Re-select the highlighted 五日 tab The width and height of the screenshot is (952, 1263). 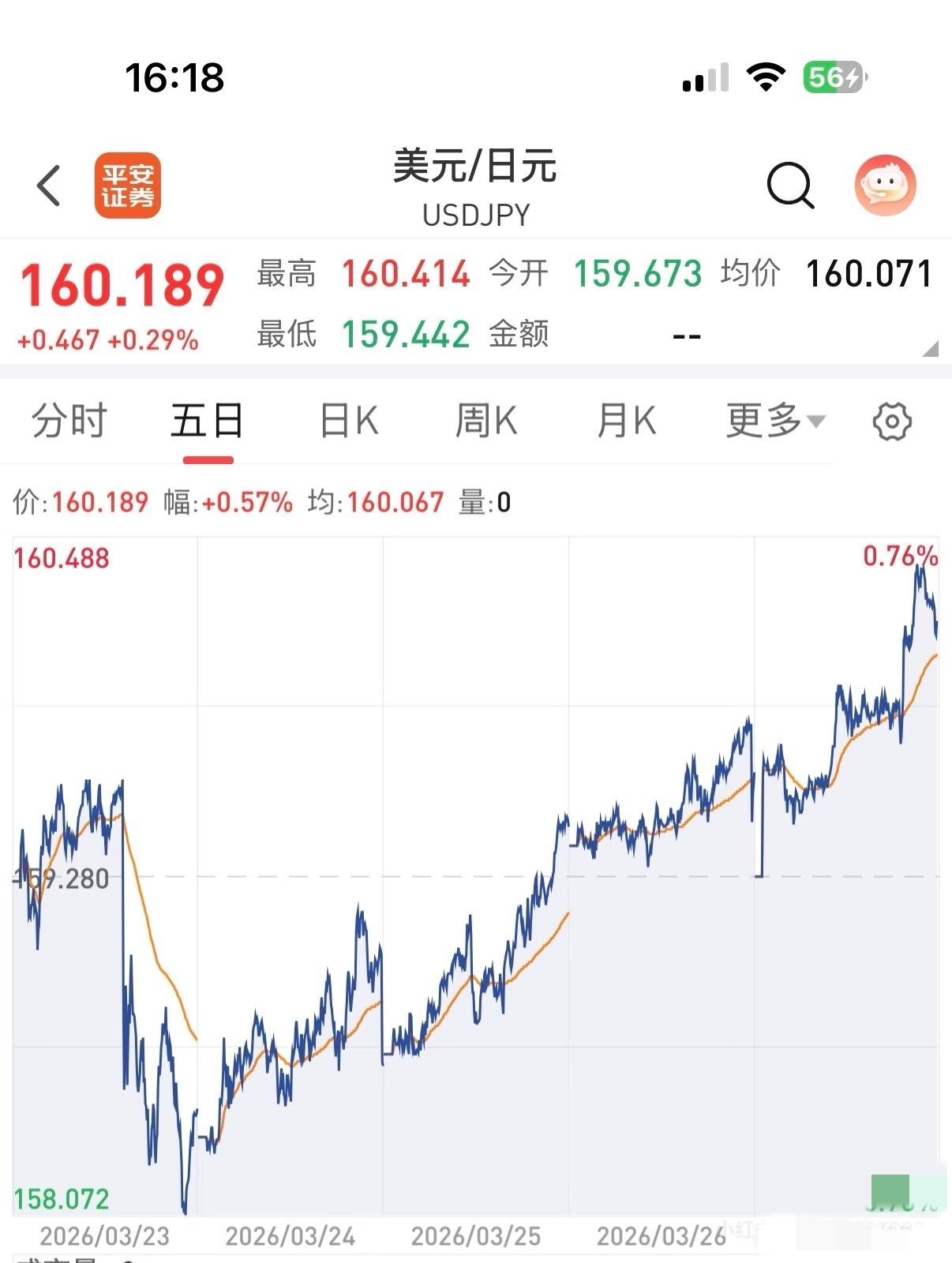point(208,421)
